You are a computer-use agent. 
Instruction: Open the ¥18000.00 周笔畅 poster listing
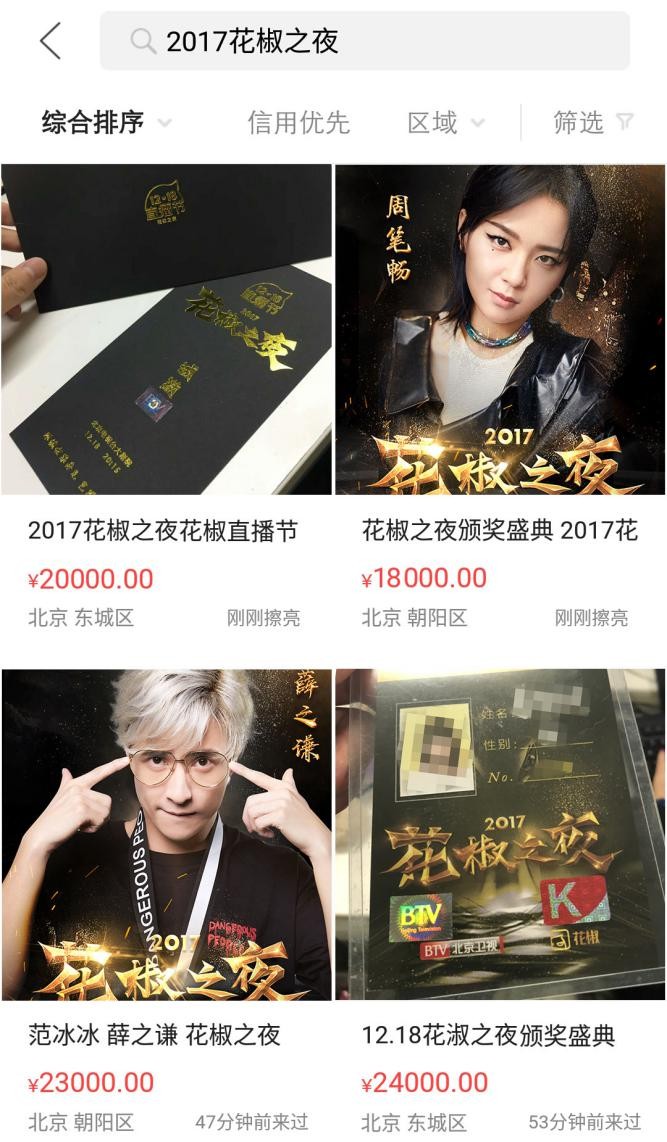point(500,330)
